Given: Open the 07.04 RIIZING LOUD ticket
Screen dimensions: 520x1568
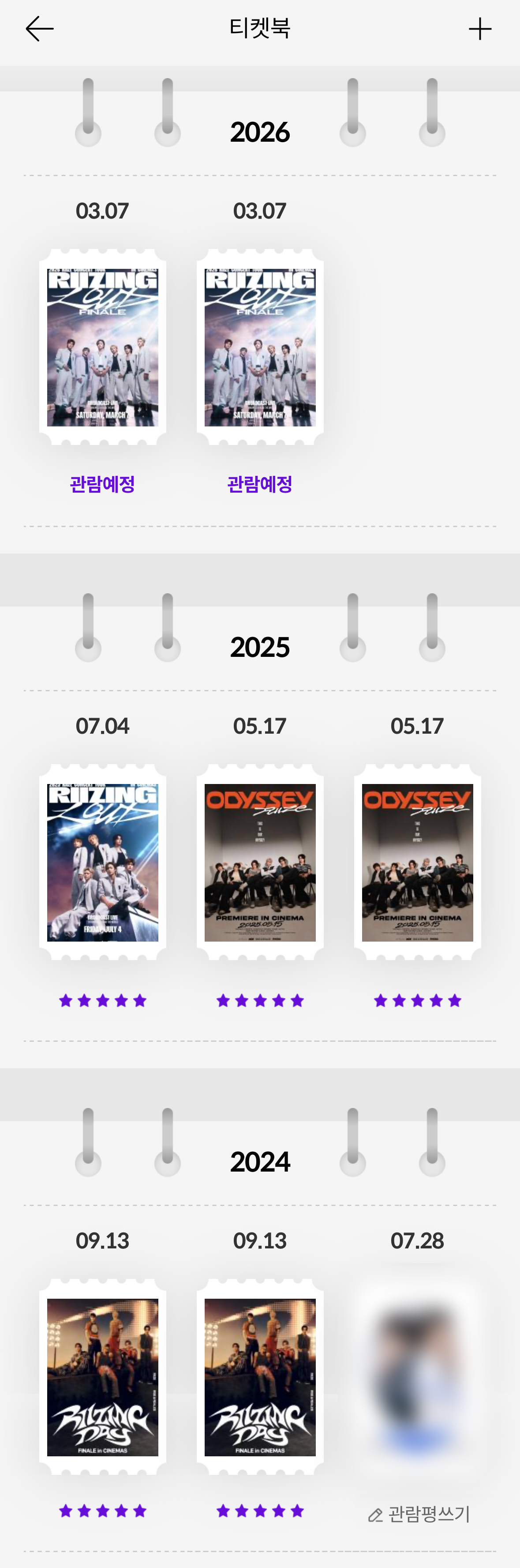Looking at the screenshot, I should pyautogui.click(x=103, y=862).
